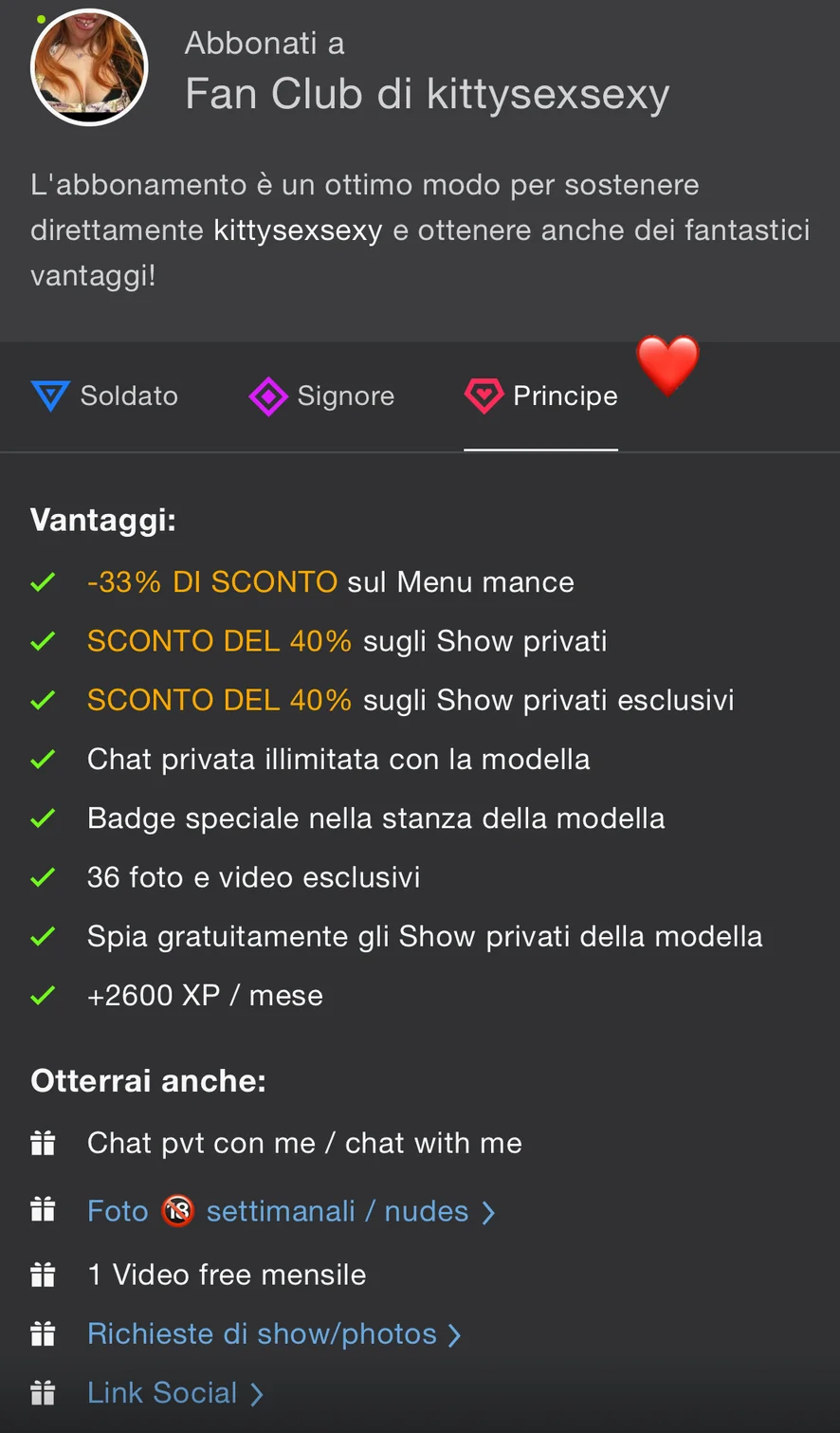840x1433 pixels.
Task: Choose the Principe tier tab
Action: (541, 395)
